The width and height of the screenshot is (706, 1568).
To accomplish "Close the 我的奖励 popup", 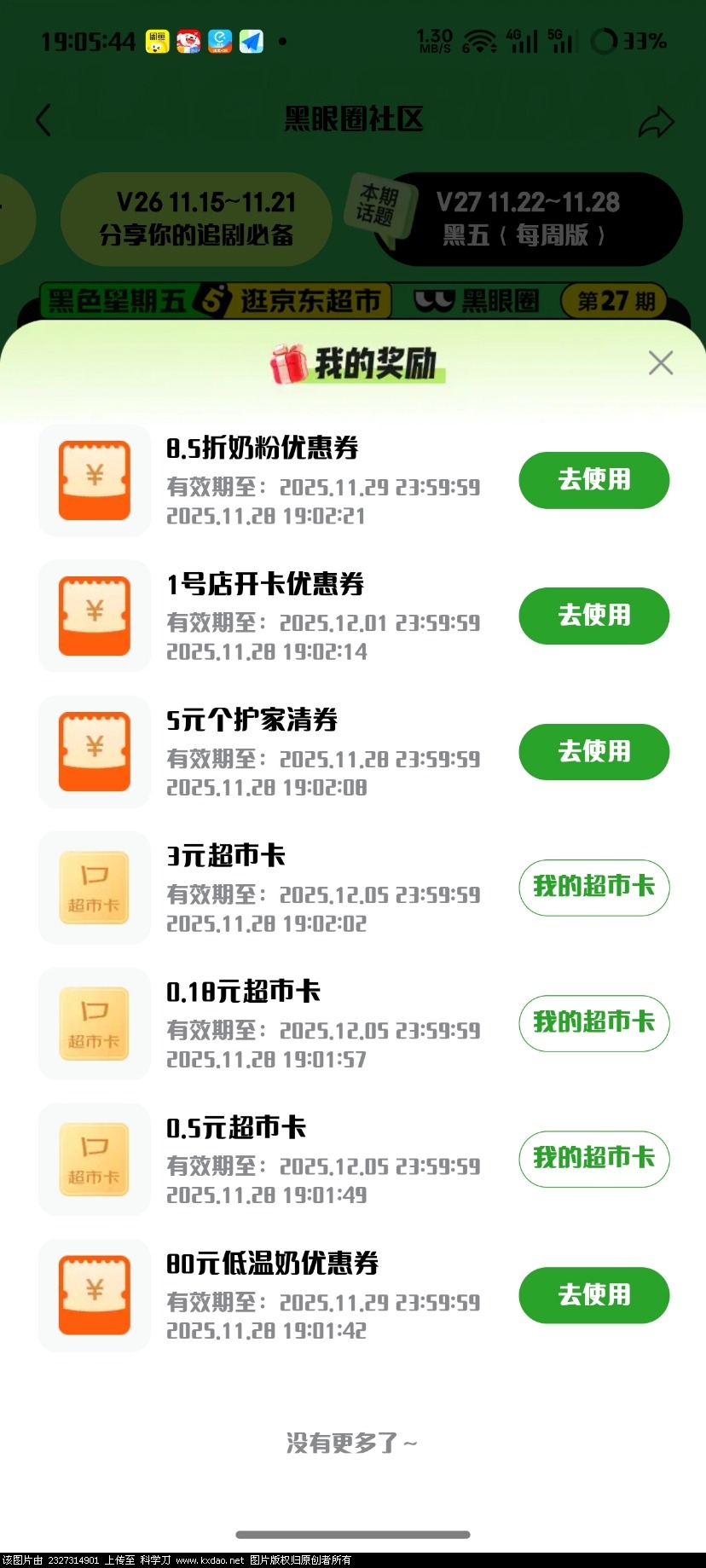I will [660, 363].
